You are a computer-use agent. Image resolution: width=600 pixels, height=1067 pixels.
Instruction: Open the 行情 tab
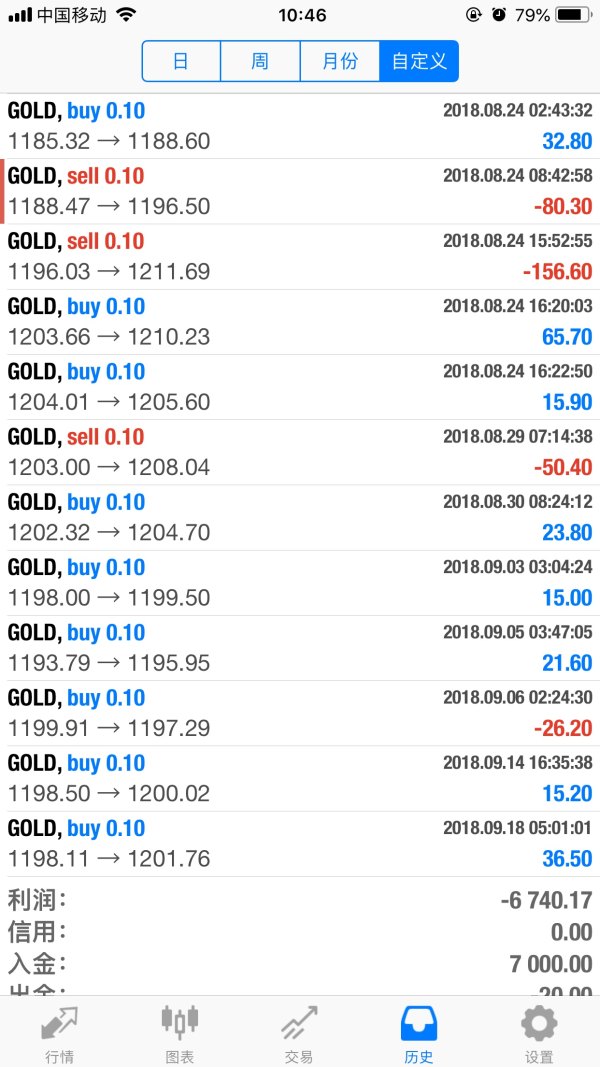click(59, 1033)
